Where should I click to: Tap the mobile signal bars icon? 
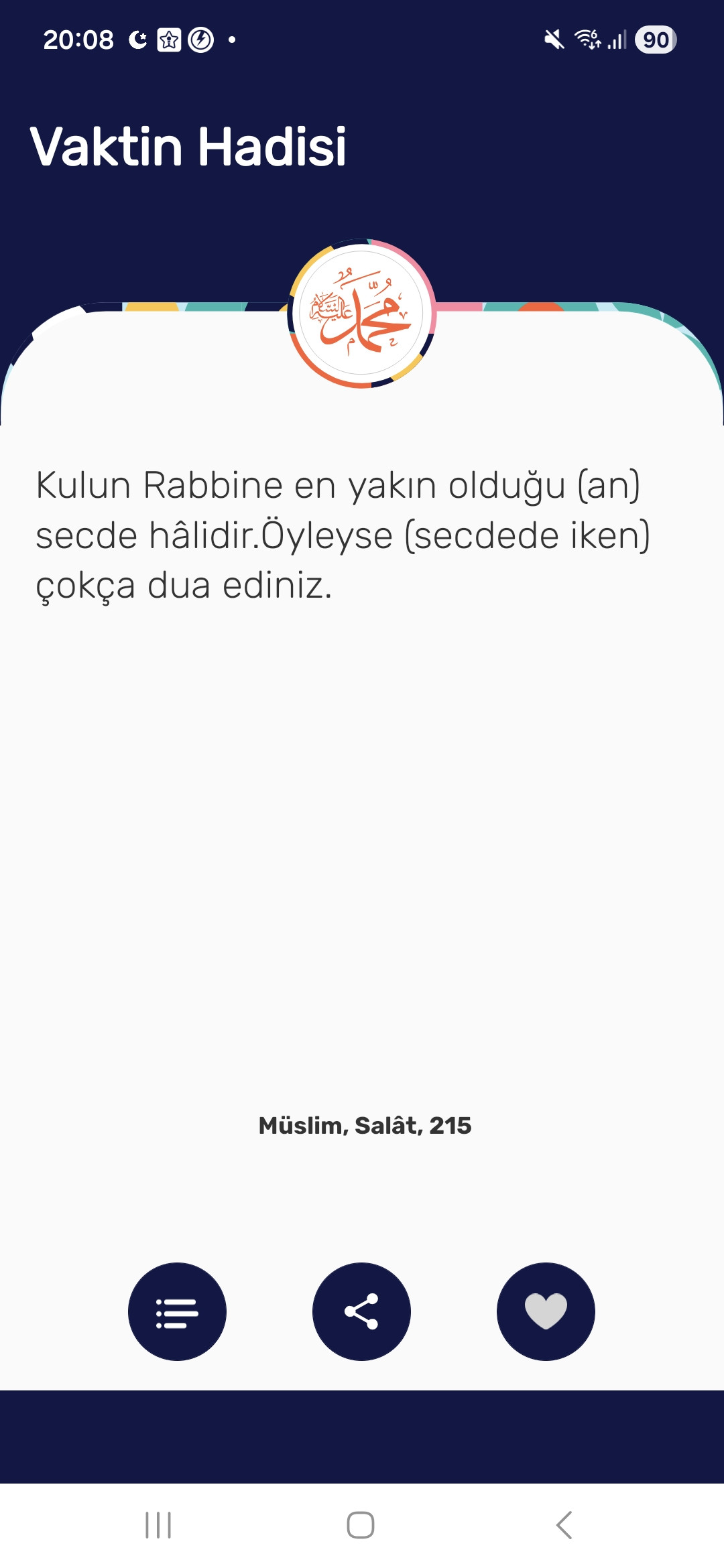618,40
